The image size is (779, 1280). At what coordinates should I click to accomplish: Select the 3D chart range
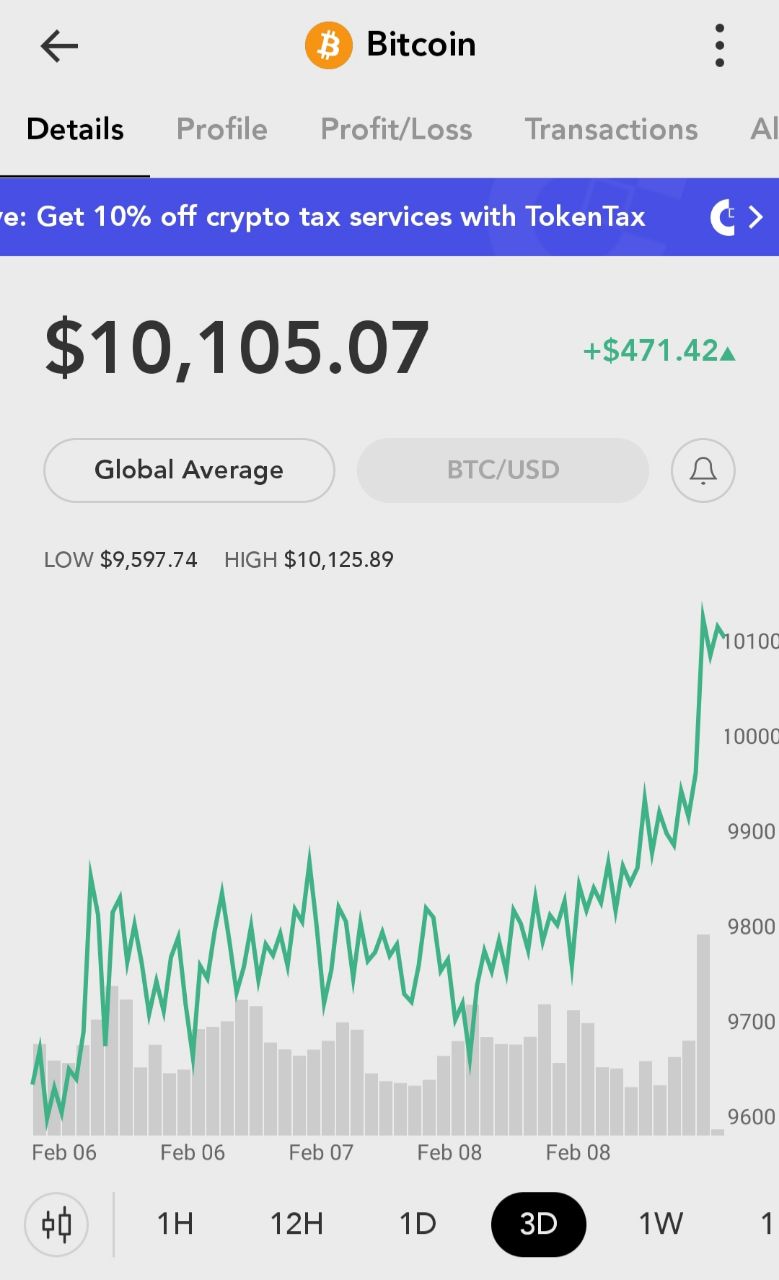coord(538,1224)
